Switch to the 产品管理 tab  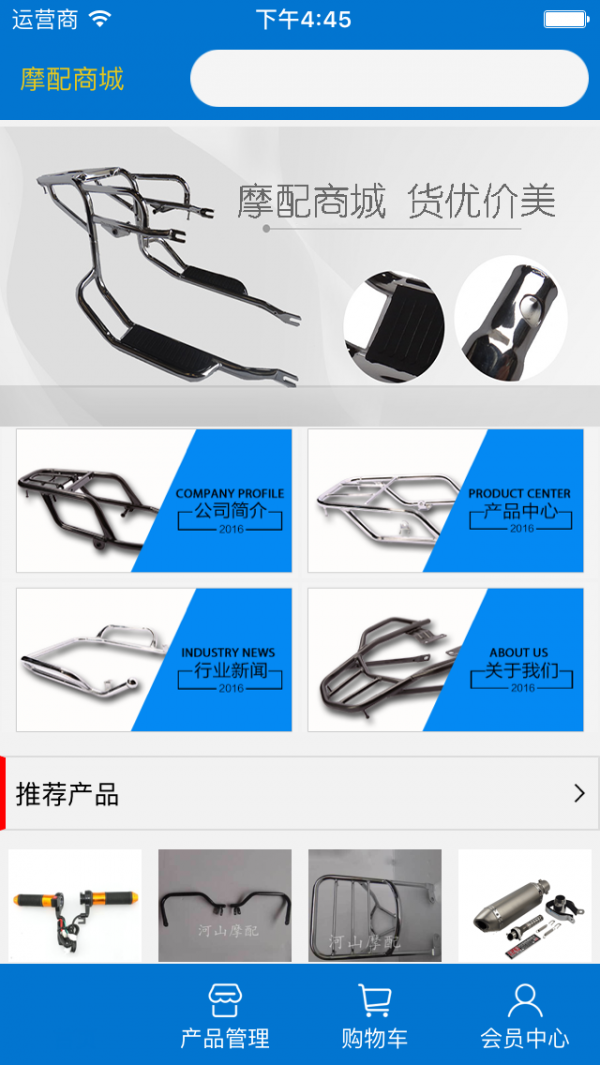225,1015
